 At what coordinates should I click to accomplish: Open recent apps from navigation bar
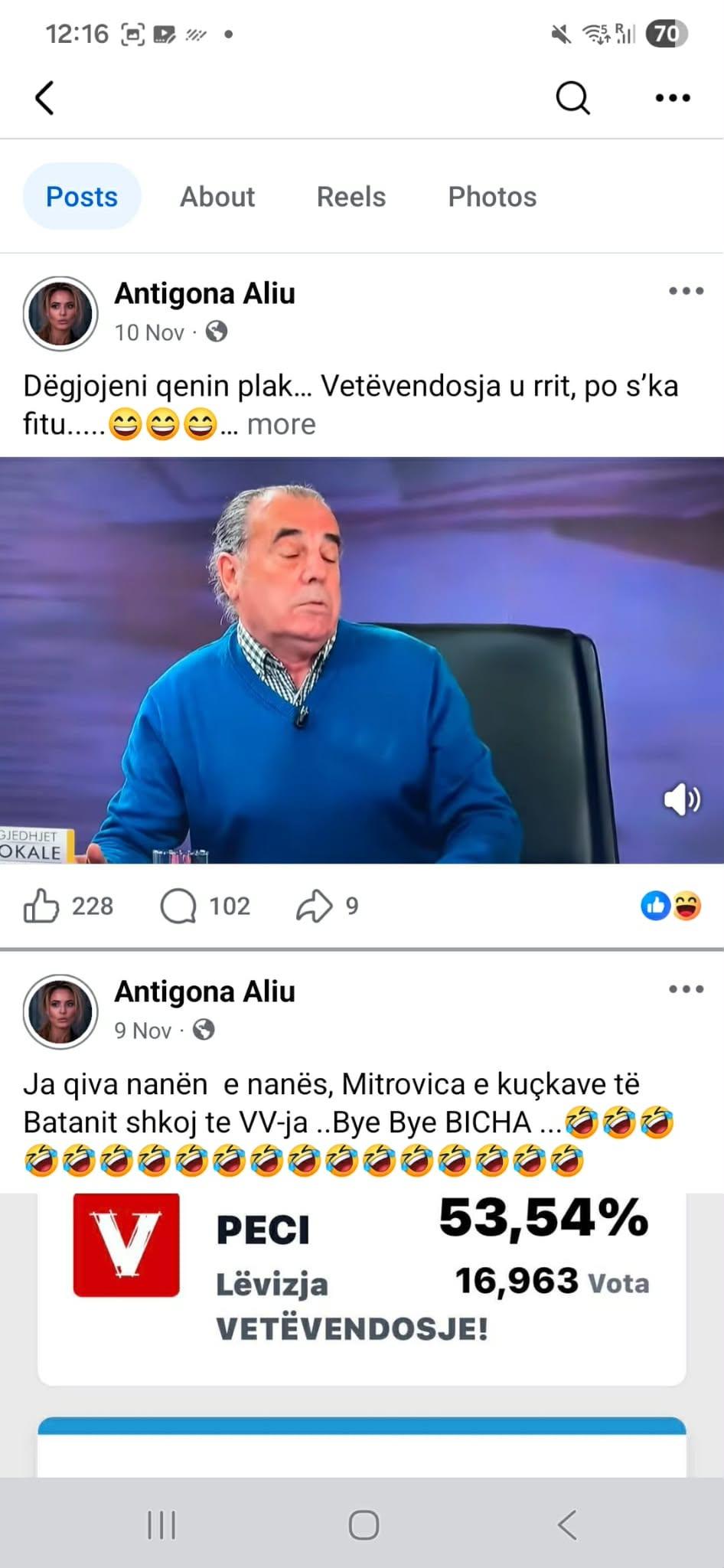click(161, 1525)
